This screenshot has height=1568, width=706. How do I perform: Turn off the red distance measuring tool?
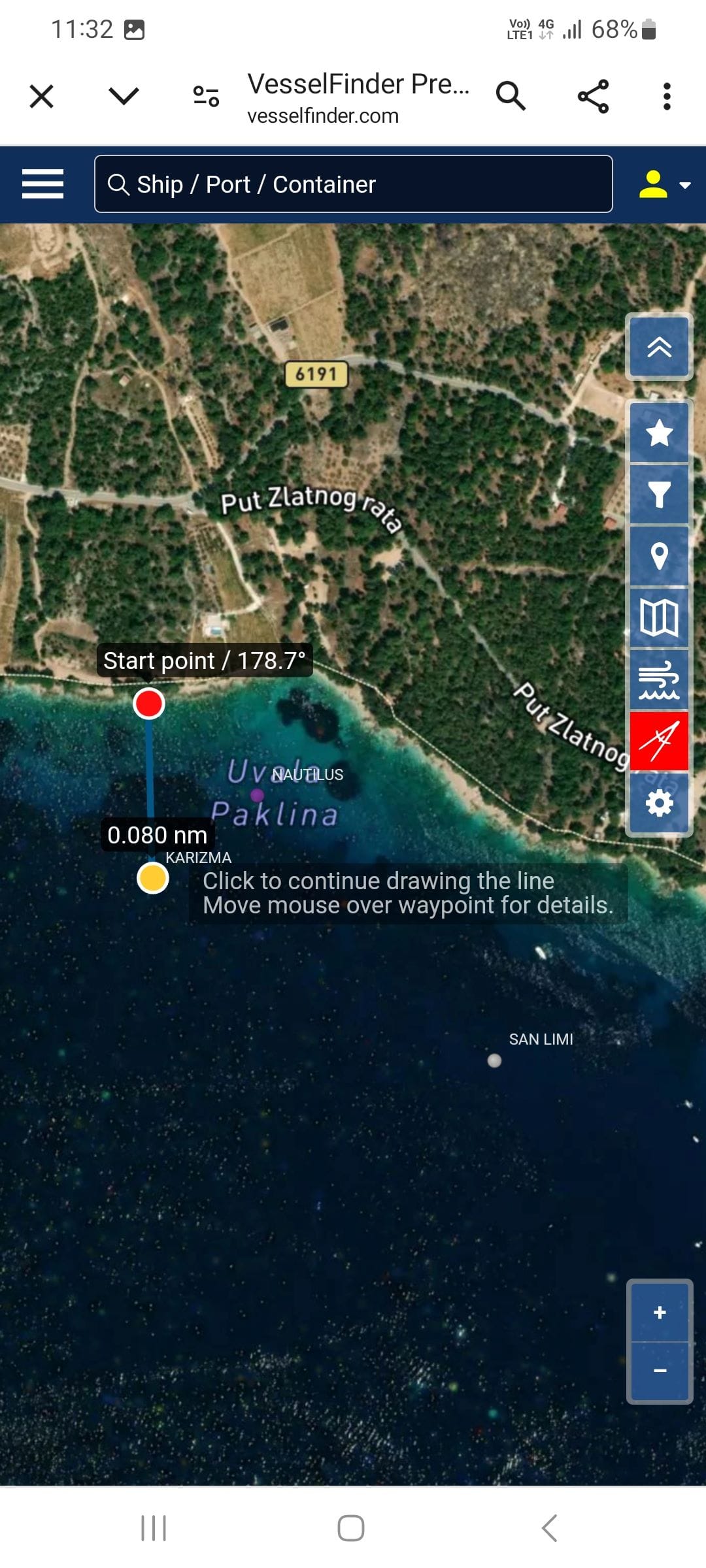[659, 741]
